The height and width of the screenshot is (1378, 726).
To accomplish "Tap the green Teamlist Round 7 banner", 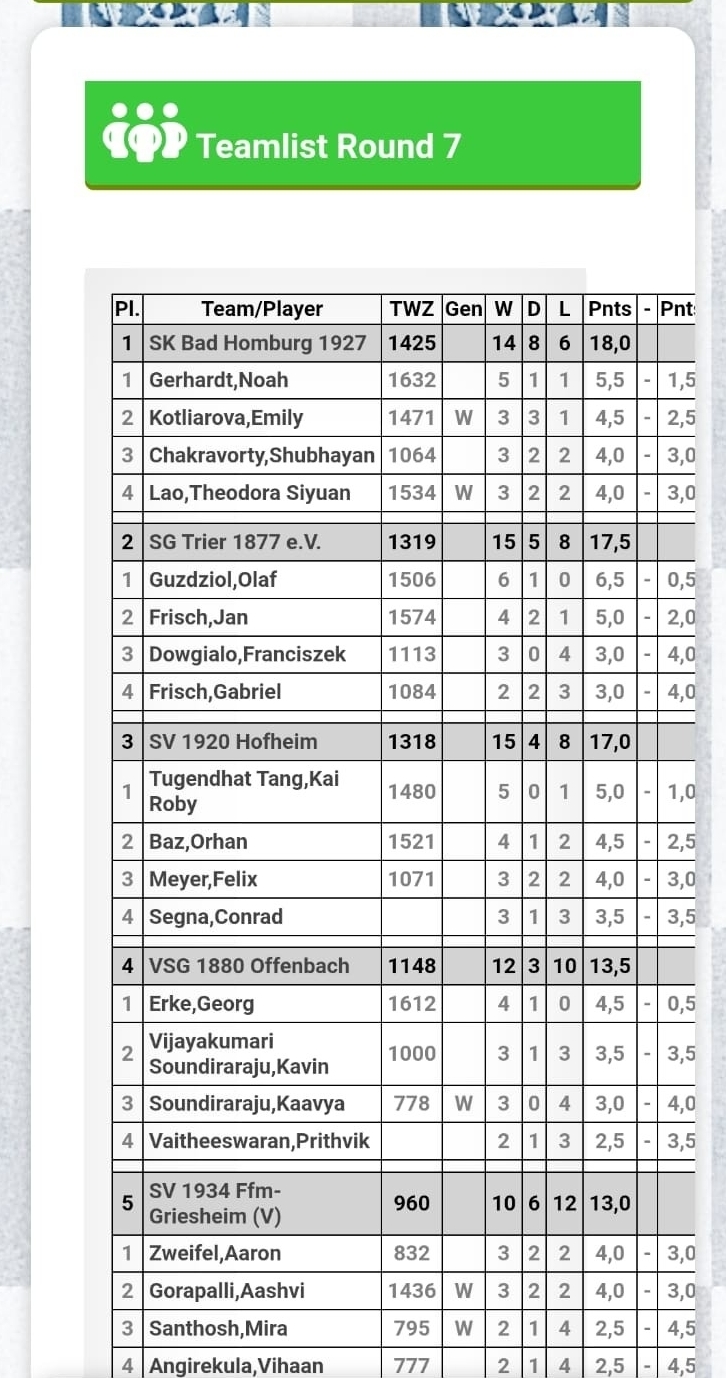I will [x=362, y=135].
